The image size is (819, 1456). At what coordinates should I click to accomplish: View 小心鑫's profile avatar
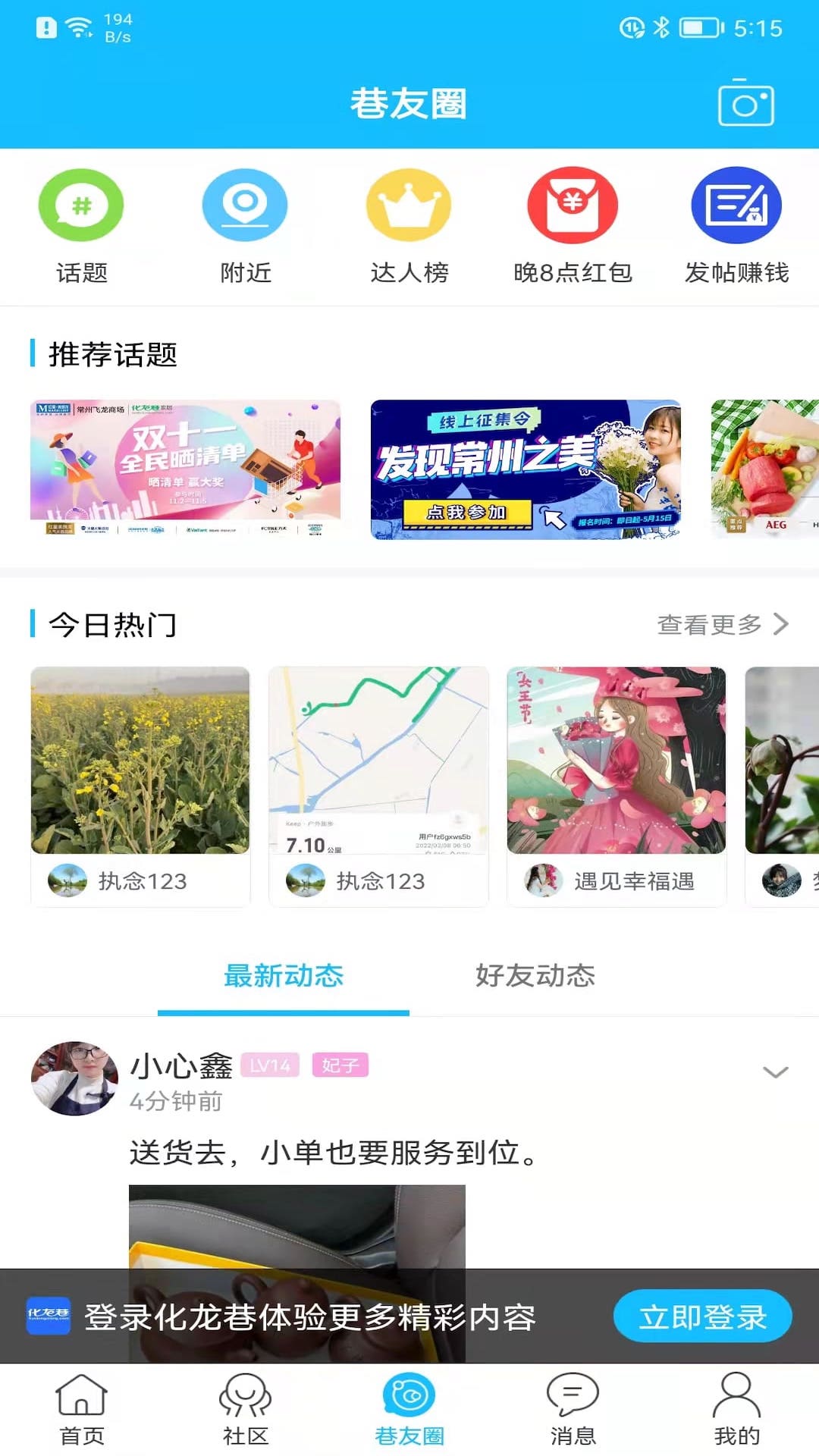(x=74, y=1078)
